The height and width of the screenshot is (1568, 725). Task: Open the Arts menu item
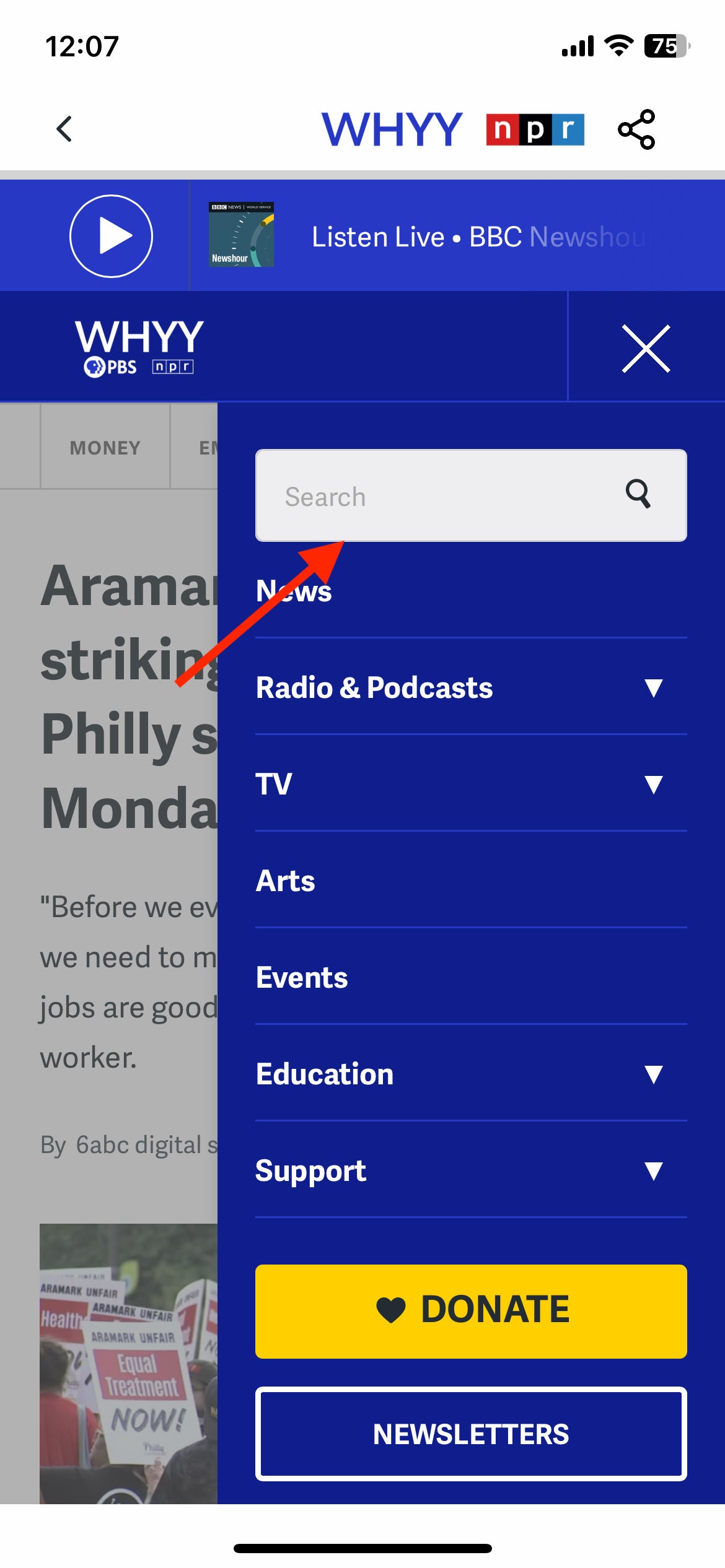[284, 881]
